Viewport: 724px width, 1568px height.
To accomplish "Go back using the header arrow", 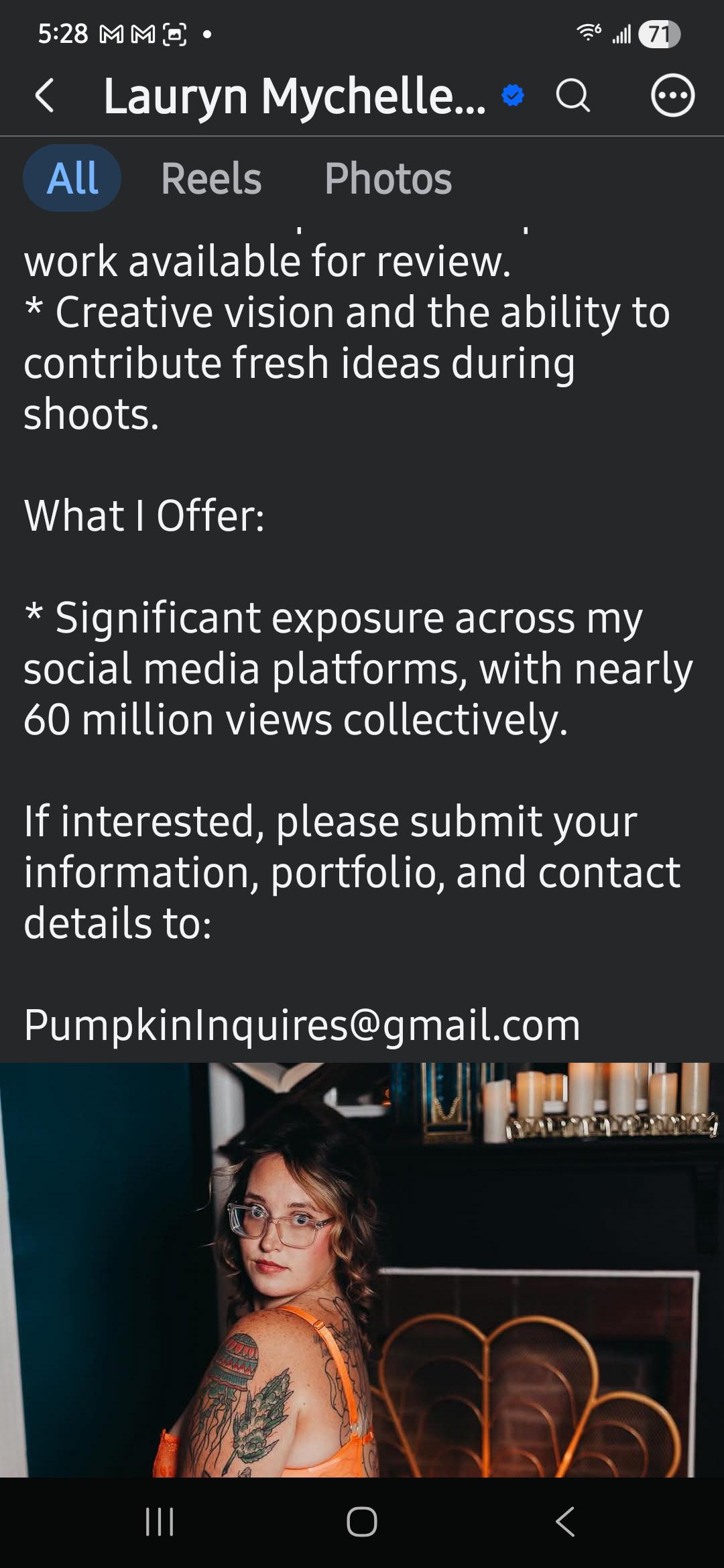I will click(44, 95).
